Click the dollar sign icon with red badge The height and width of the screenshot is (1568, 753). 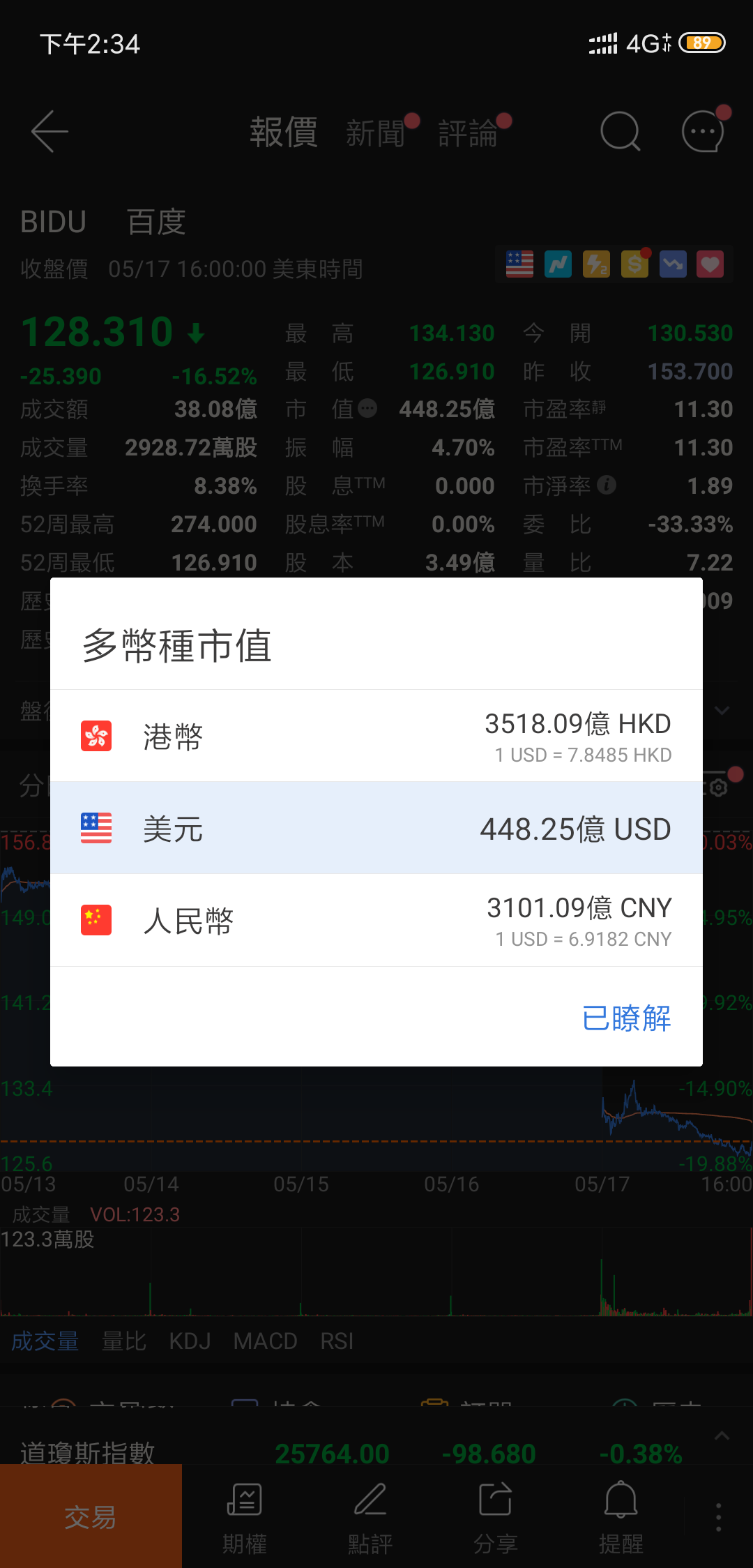click(x=634, y=264)
